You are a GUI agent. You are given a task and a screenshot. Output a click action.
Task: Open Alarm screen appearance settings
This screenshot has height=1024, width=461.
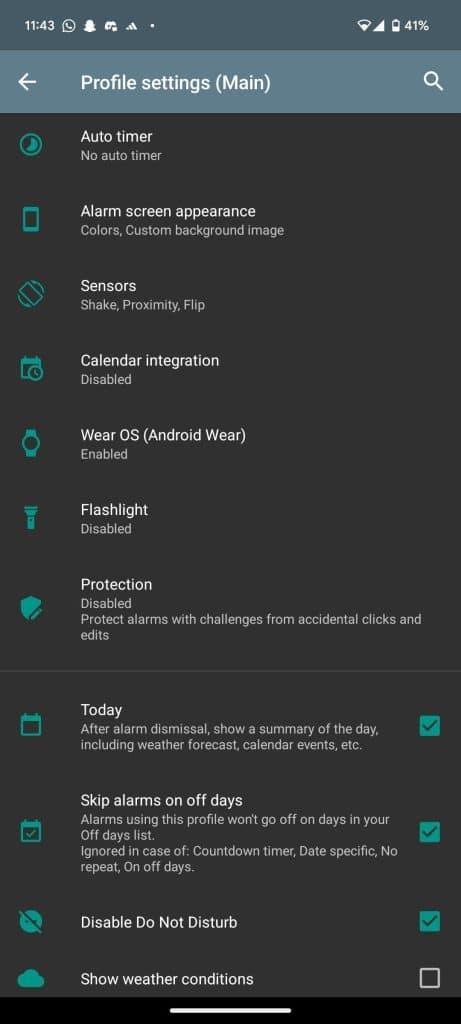[230, 220]
